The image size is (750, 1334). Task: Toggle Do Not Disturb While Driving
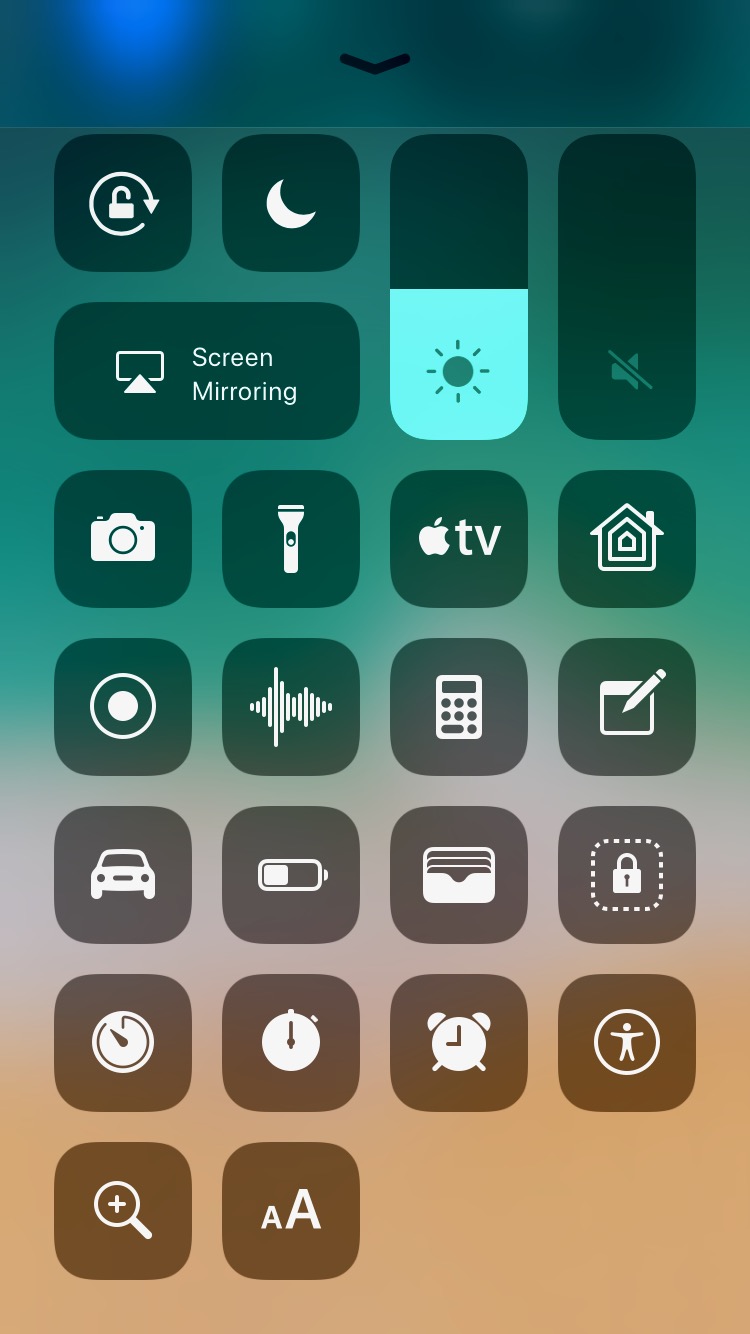click(x=123, y=875)
